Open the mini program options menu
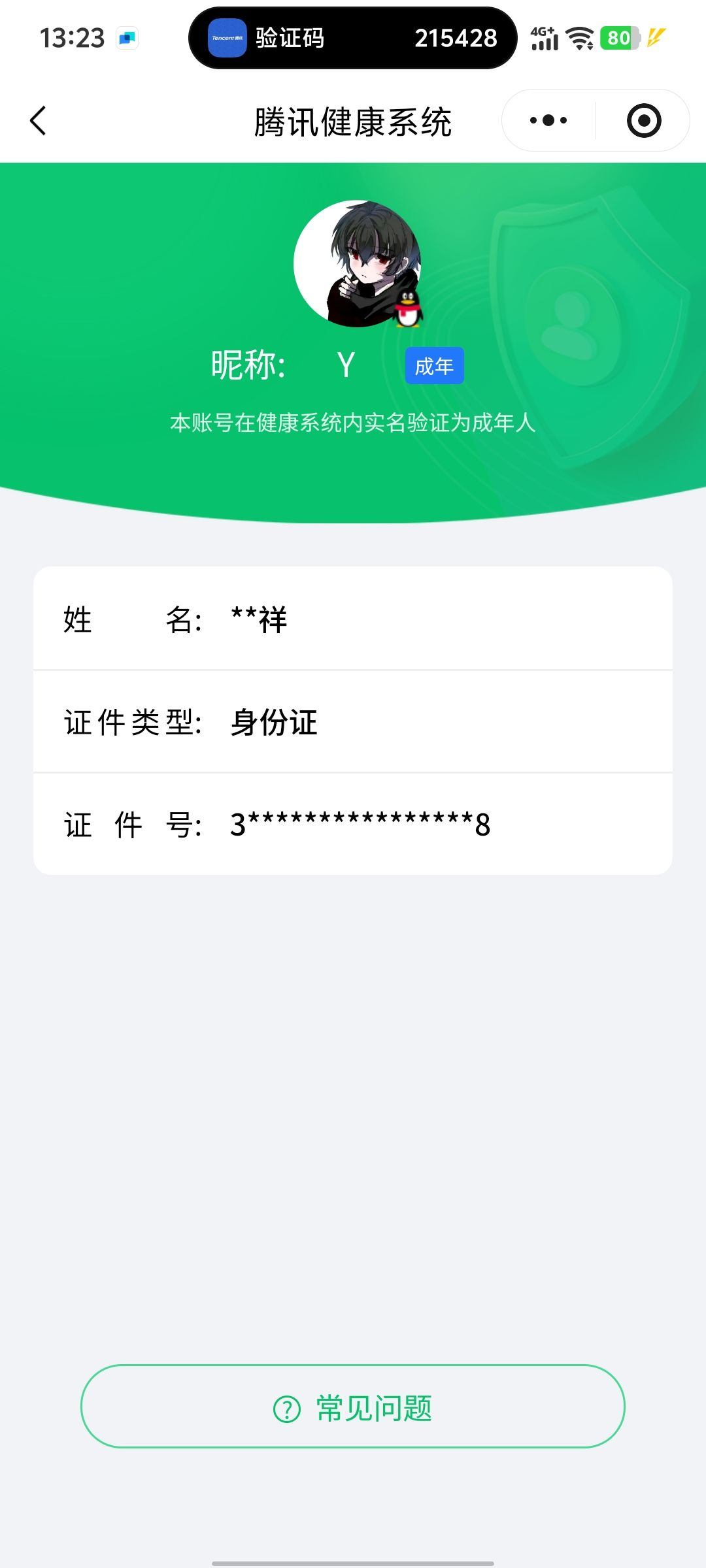This screenshot has width=706, height=1568. tap(548, 120)
